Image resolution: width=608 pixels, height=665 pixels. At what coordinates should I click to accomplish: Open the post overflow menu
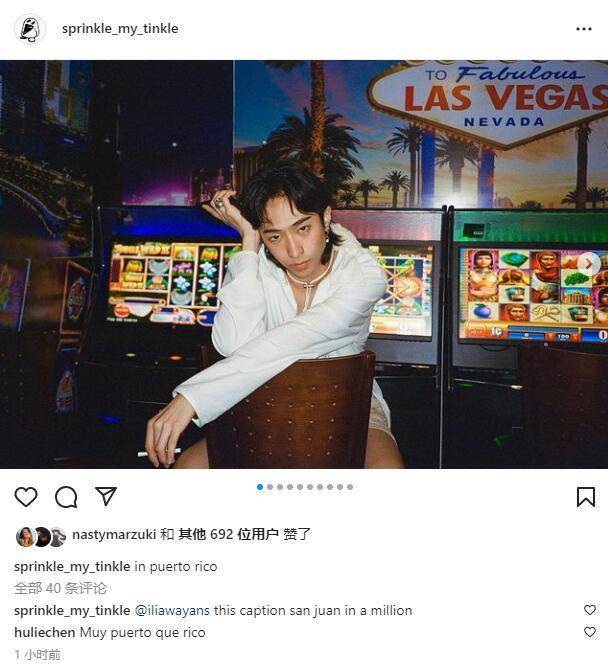click(x=583, y=29)
